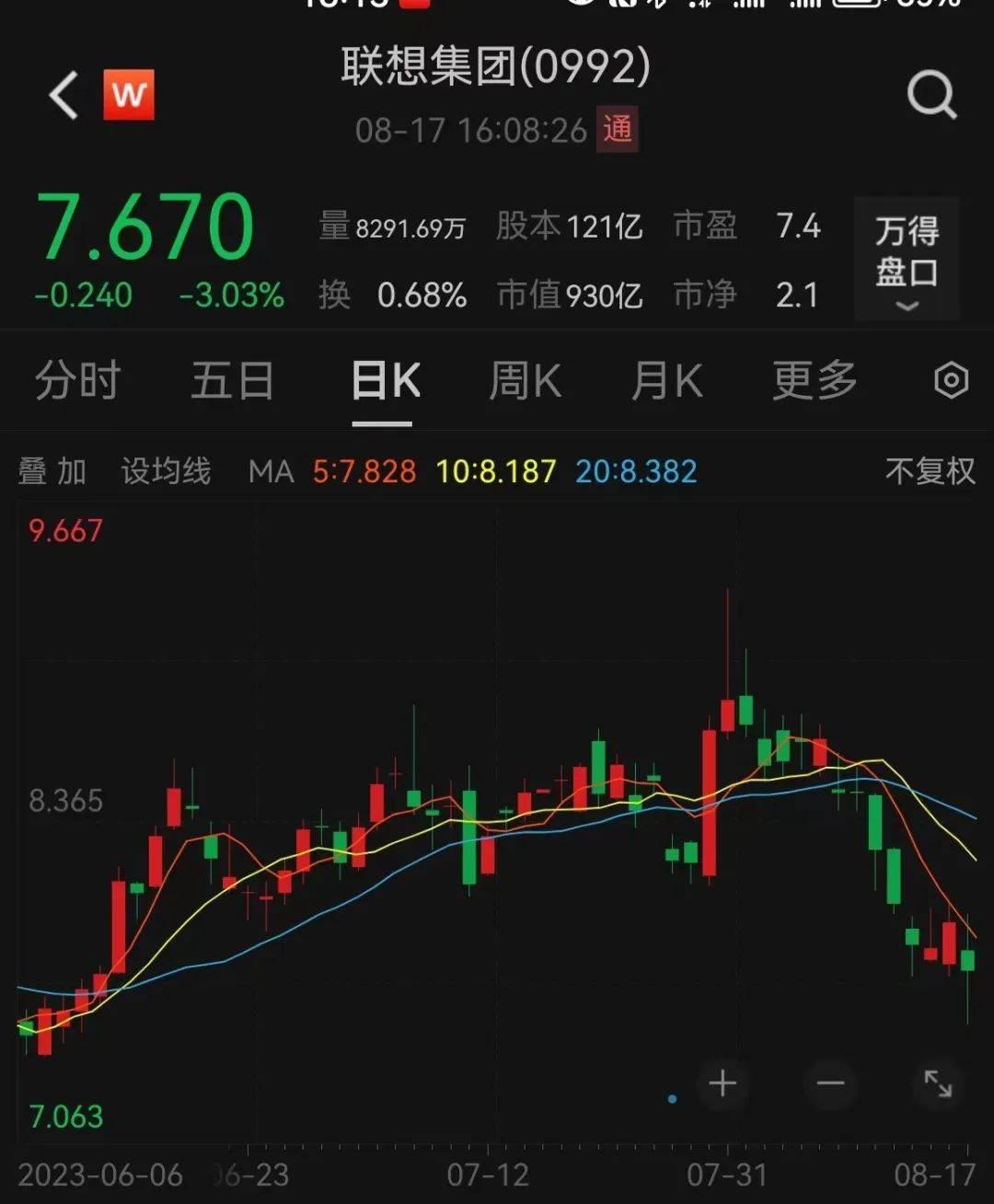Click the red 通 Stock Connect badge
This screenshot has height=1204, width=994.
(x=617, y=131)
